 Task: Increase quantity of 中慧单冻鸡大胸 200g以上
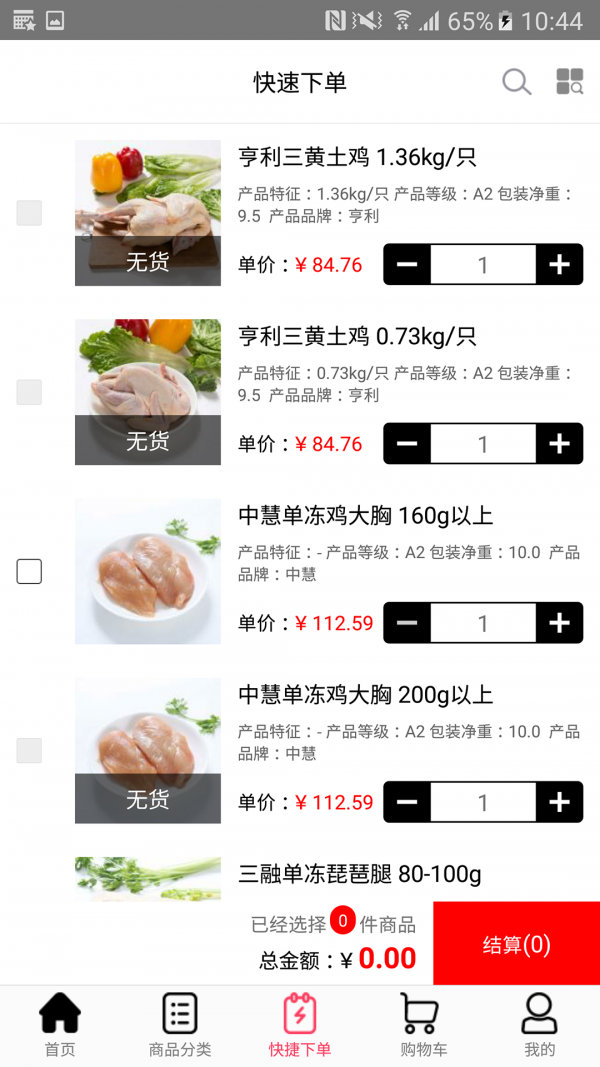(559, 802)
